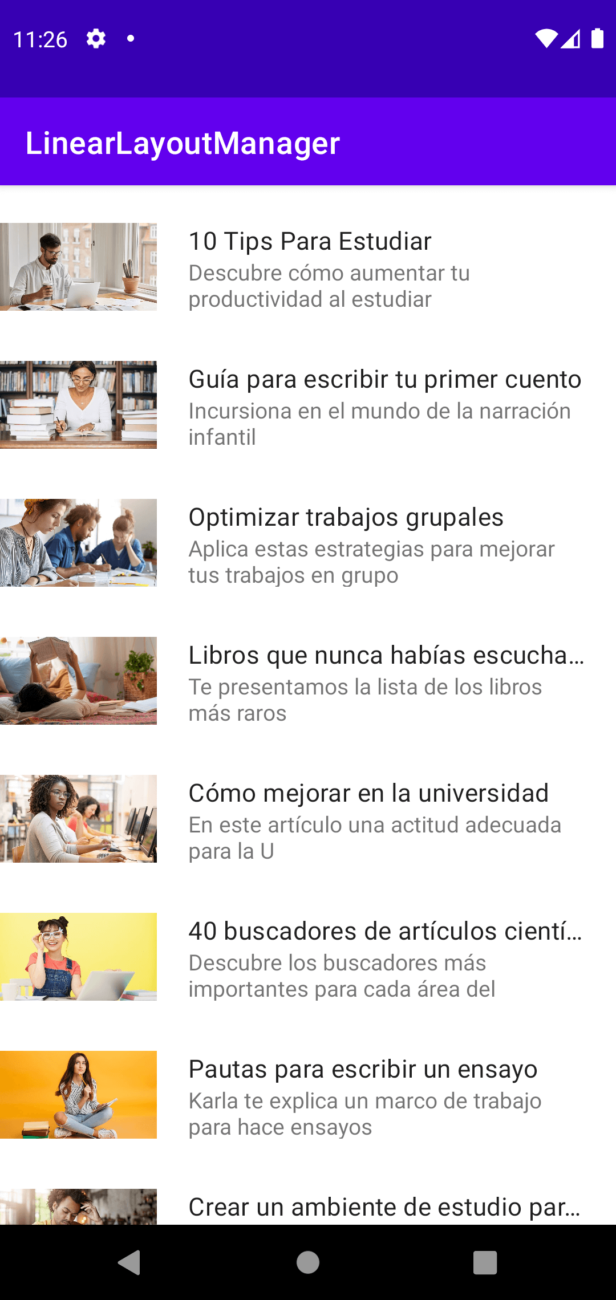The width and height of the screenshot is (616, 1300).
Task: Tap the system home button
Action: (x=308, y=1262)
